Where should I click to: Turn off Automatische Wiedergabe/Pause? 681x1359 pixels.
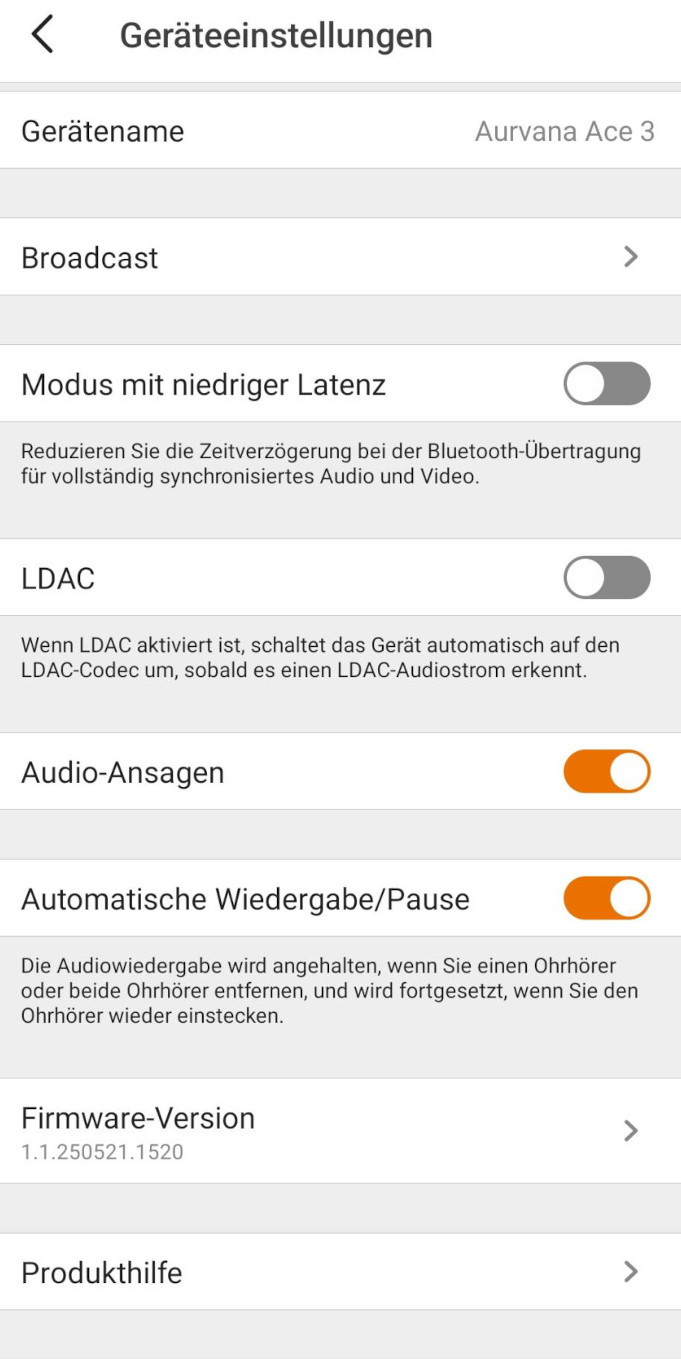pyautogui.click(x=606, y=899)
